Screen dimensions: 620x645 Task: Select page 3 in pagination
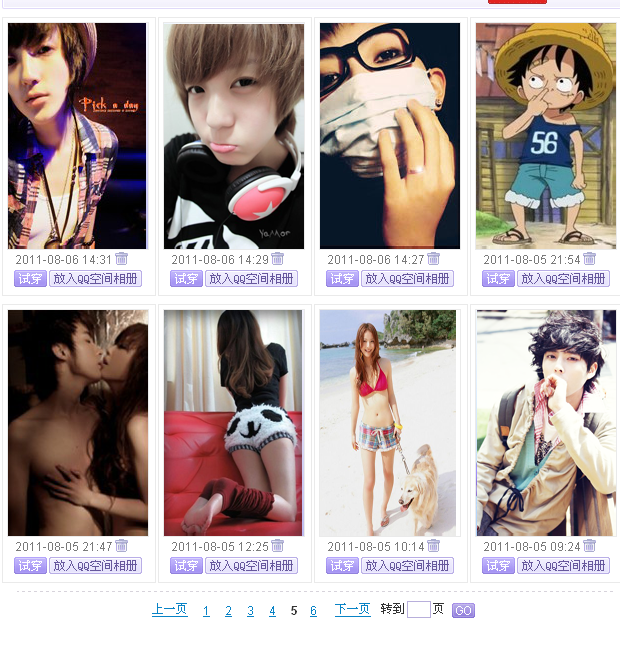(250, 611)
